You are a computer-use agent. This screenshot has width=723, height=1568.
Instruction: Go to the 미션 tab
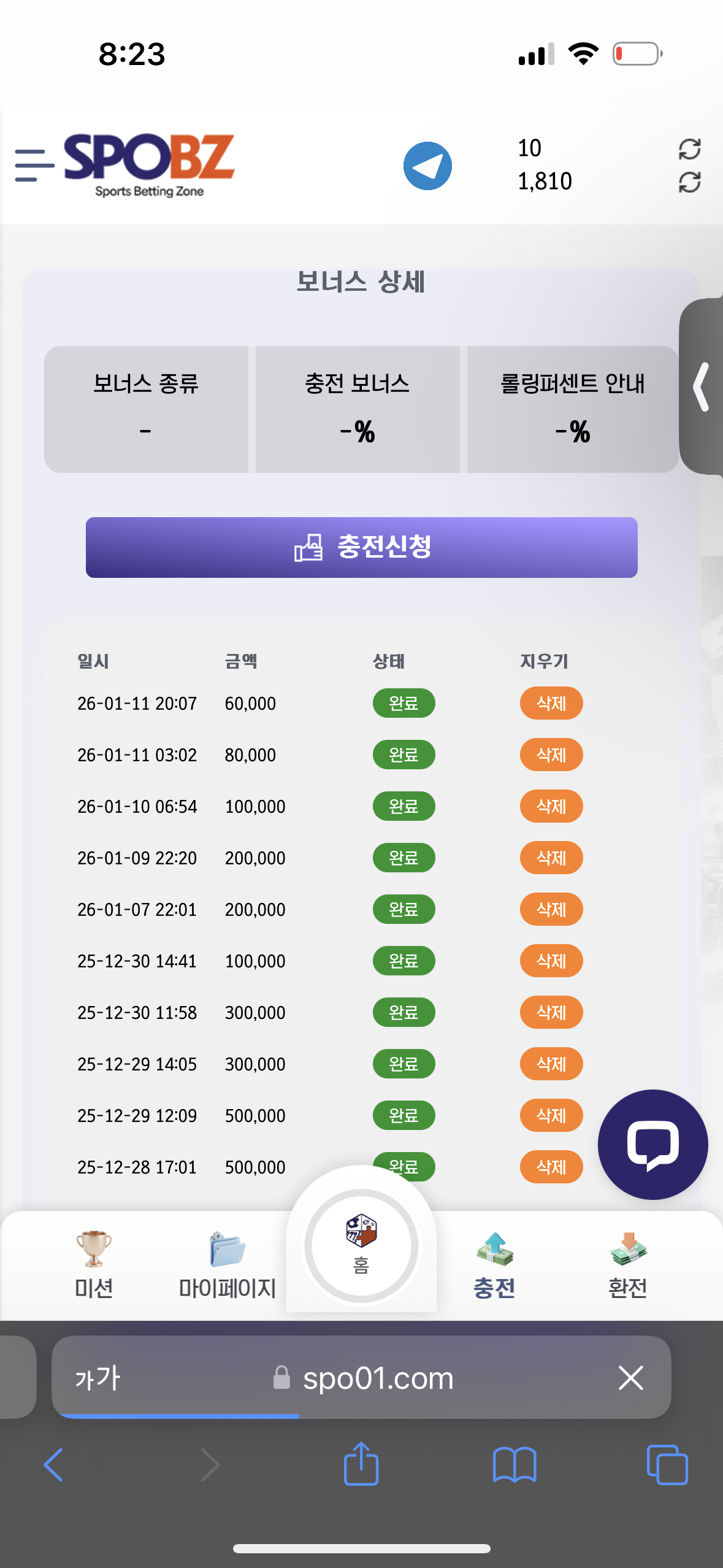[x=93, y=1265]
